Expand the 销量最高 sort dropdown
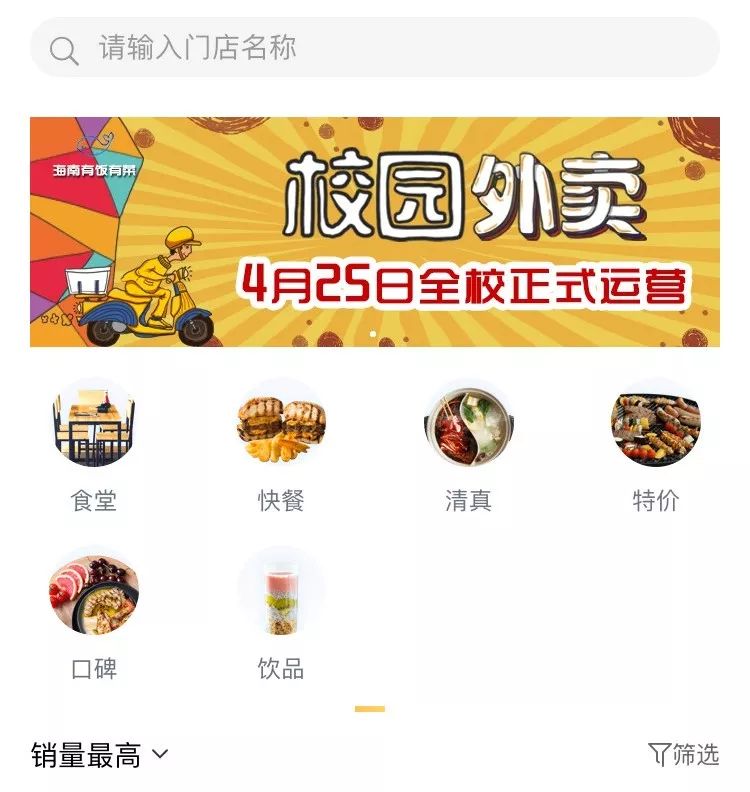The height and width of the screenshot is (792, 750). (x=100, y=756)
